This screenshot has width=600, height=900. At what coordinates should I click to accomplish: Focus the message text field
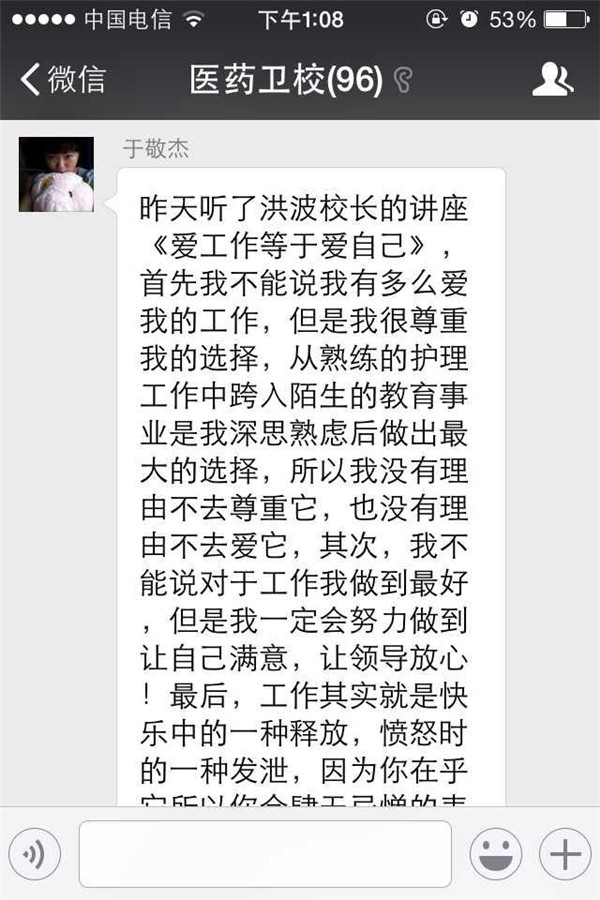[265, 854]
